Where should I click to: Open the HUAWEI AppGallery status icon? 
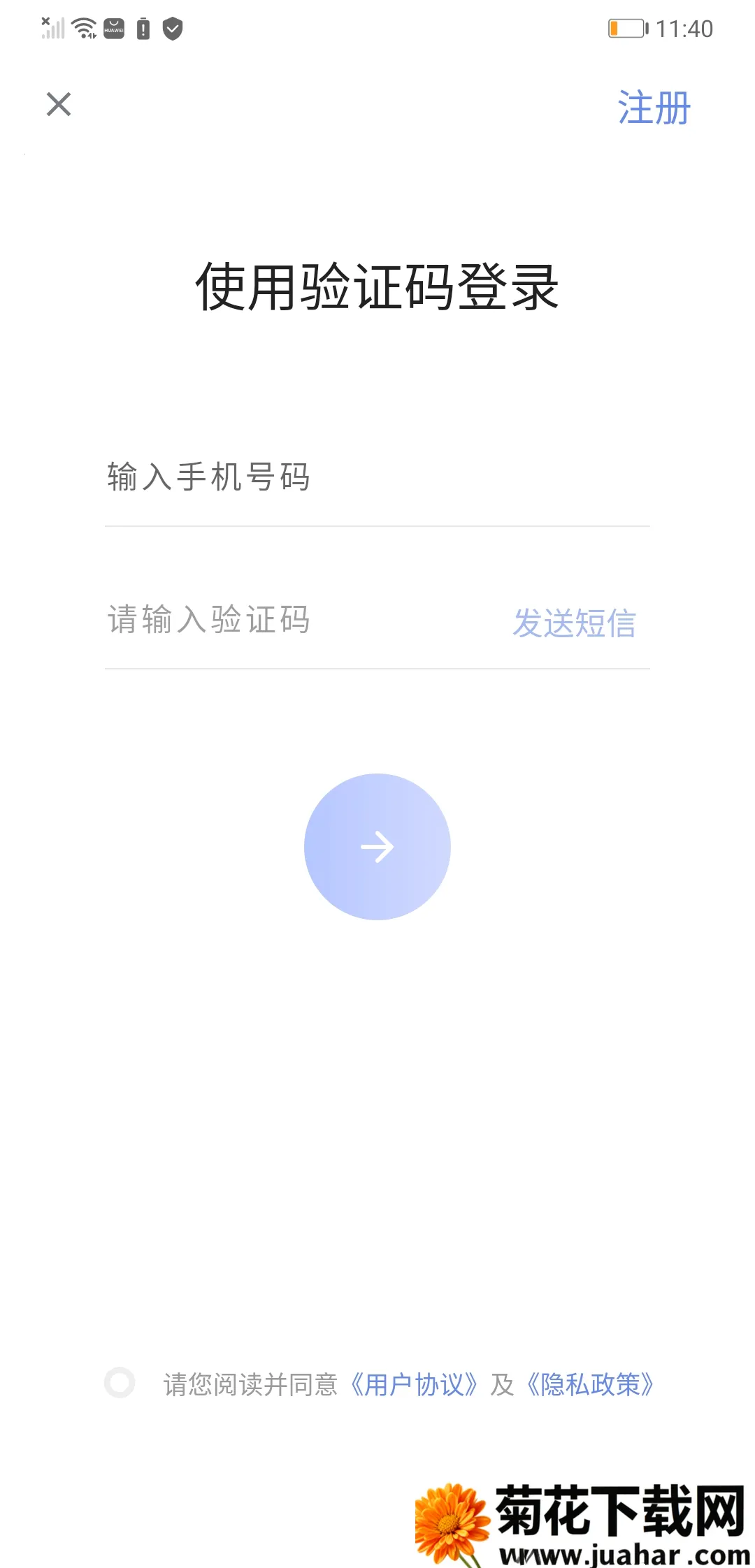[113, 29]
